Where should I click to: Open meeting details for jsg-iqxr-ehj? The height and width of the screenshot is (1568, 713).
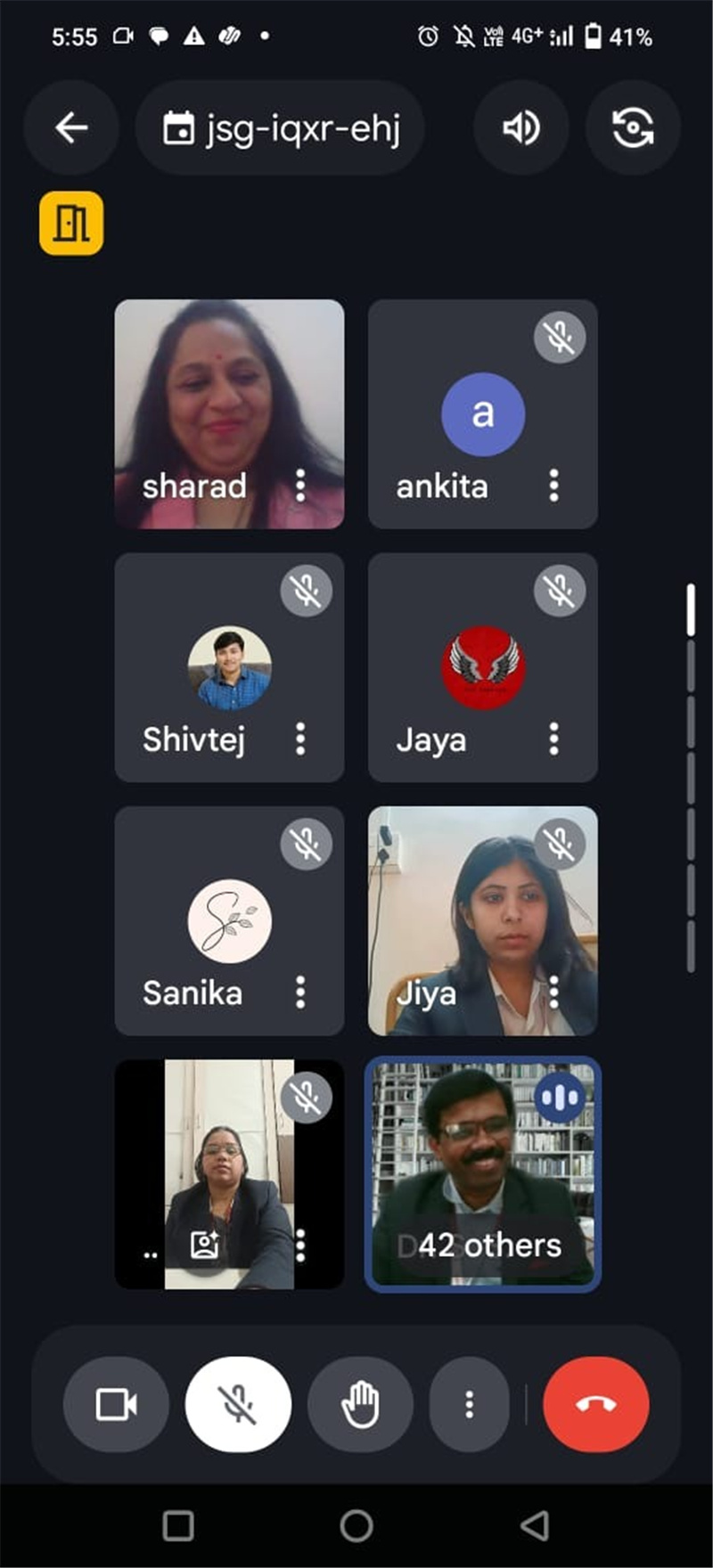point(280,128)
